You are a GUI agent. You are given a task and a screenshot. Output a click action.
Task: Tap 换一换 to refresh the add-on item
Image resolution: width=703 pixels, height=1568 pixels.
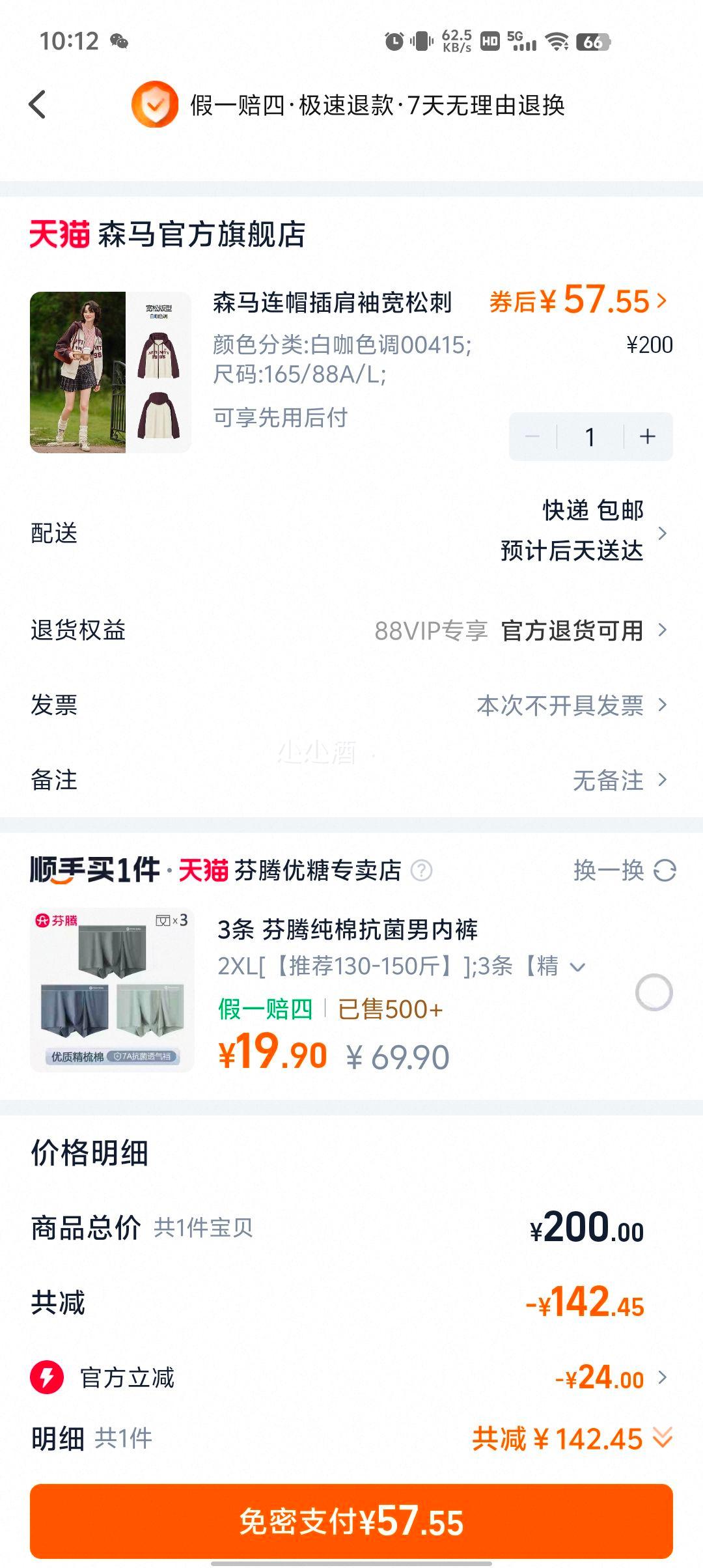(624, 871)
